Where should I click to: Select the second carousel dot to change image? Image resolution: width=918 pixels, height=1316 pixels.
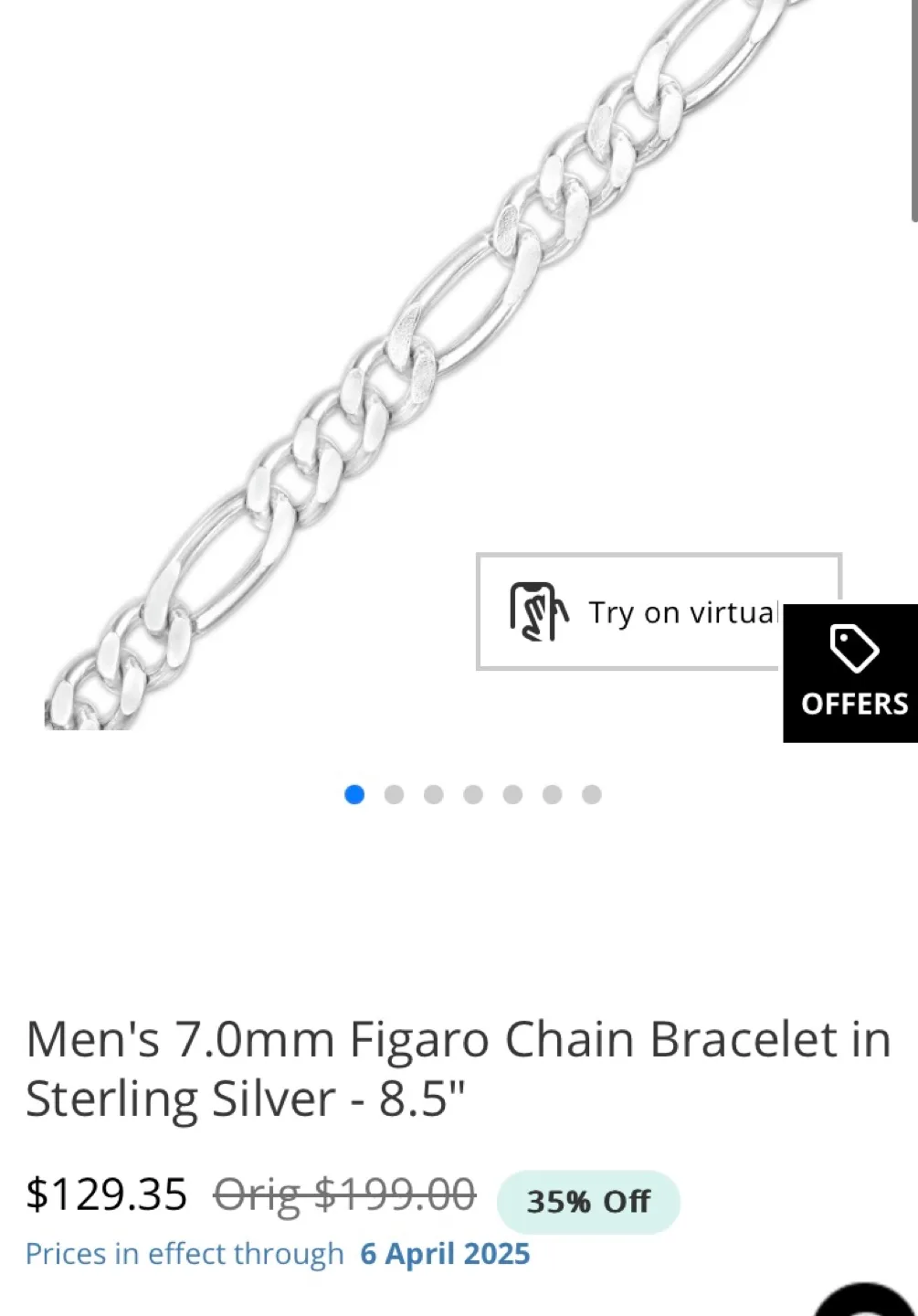(x=394, y=794)
